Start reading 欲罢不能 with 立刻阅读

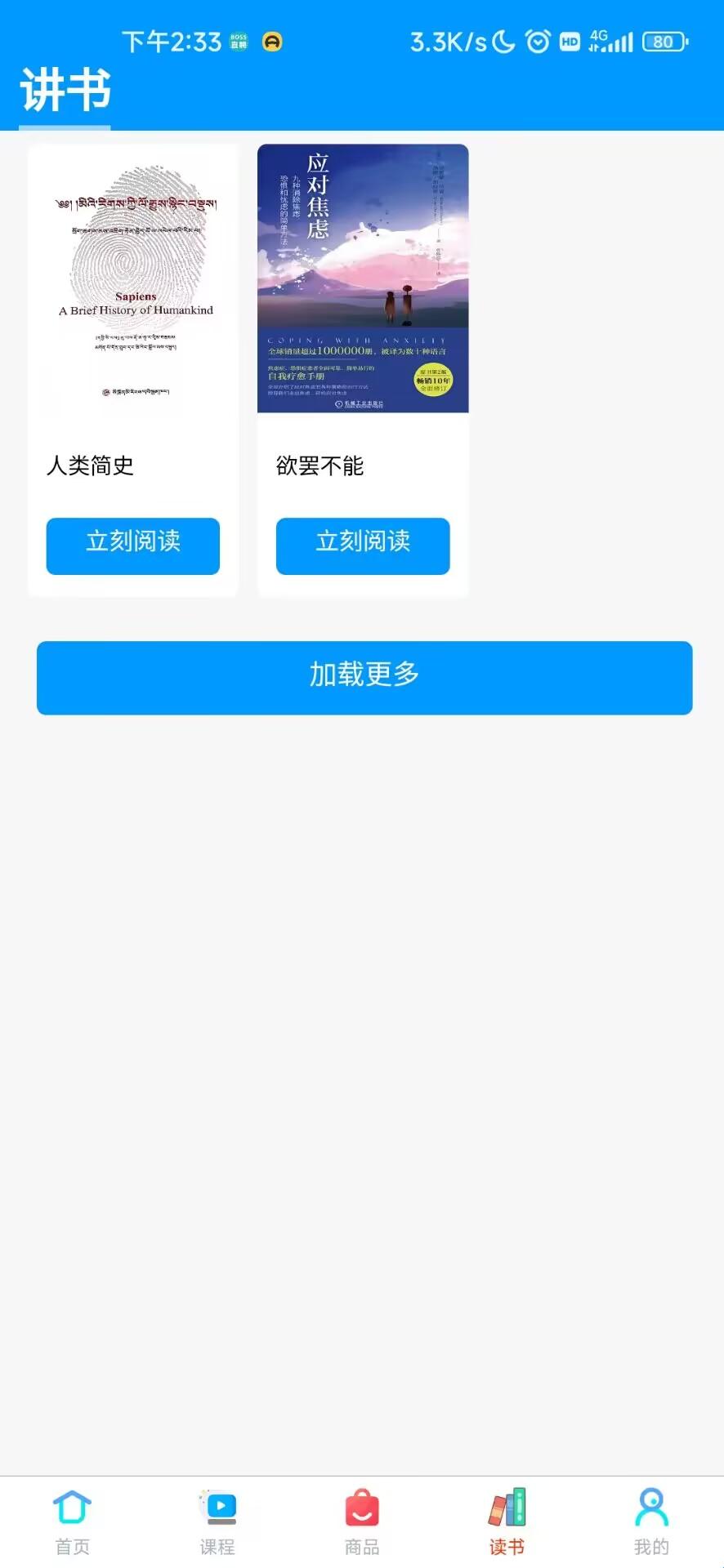tap(363, 546)
